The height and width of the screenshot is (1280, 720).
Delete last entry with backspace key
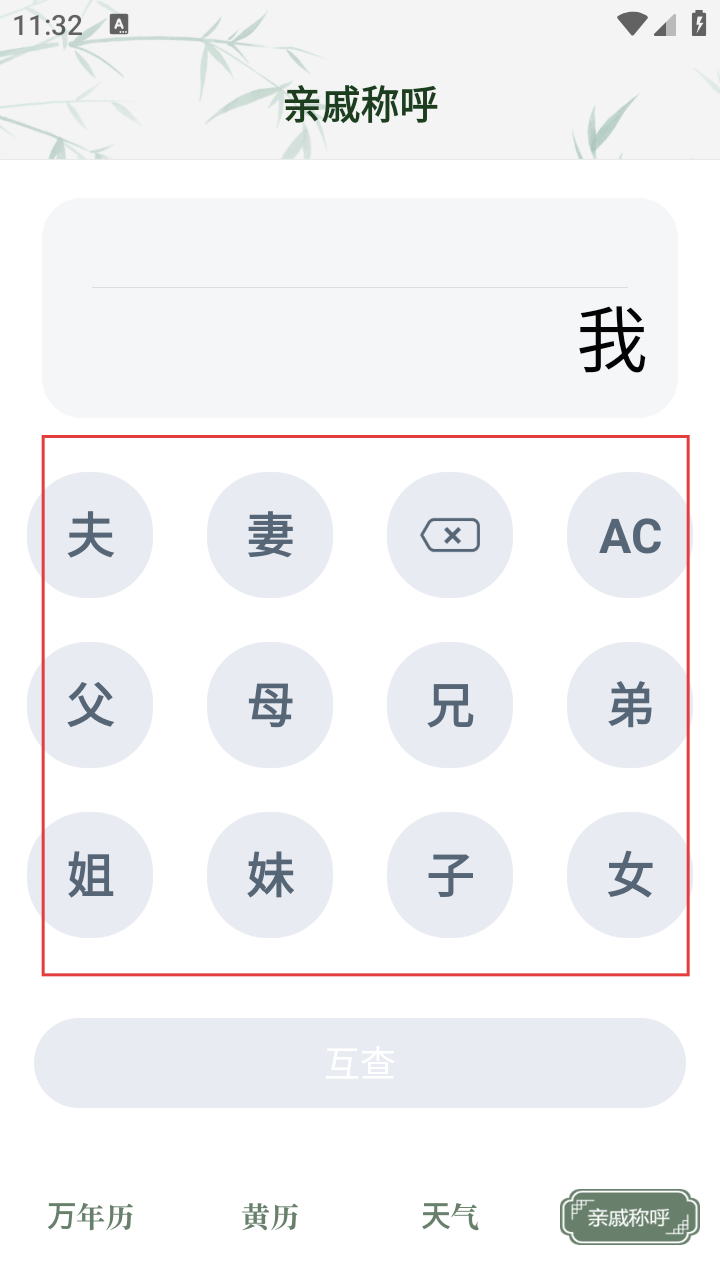(450, 535)
